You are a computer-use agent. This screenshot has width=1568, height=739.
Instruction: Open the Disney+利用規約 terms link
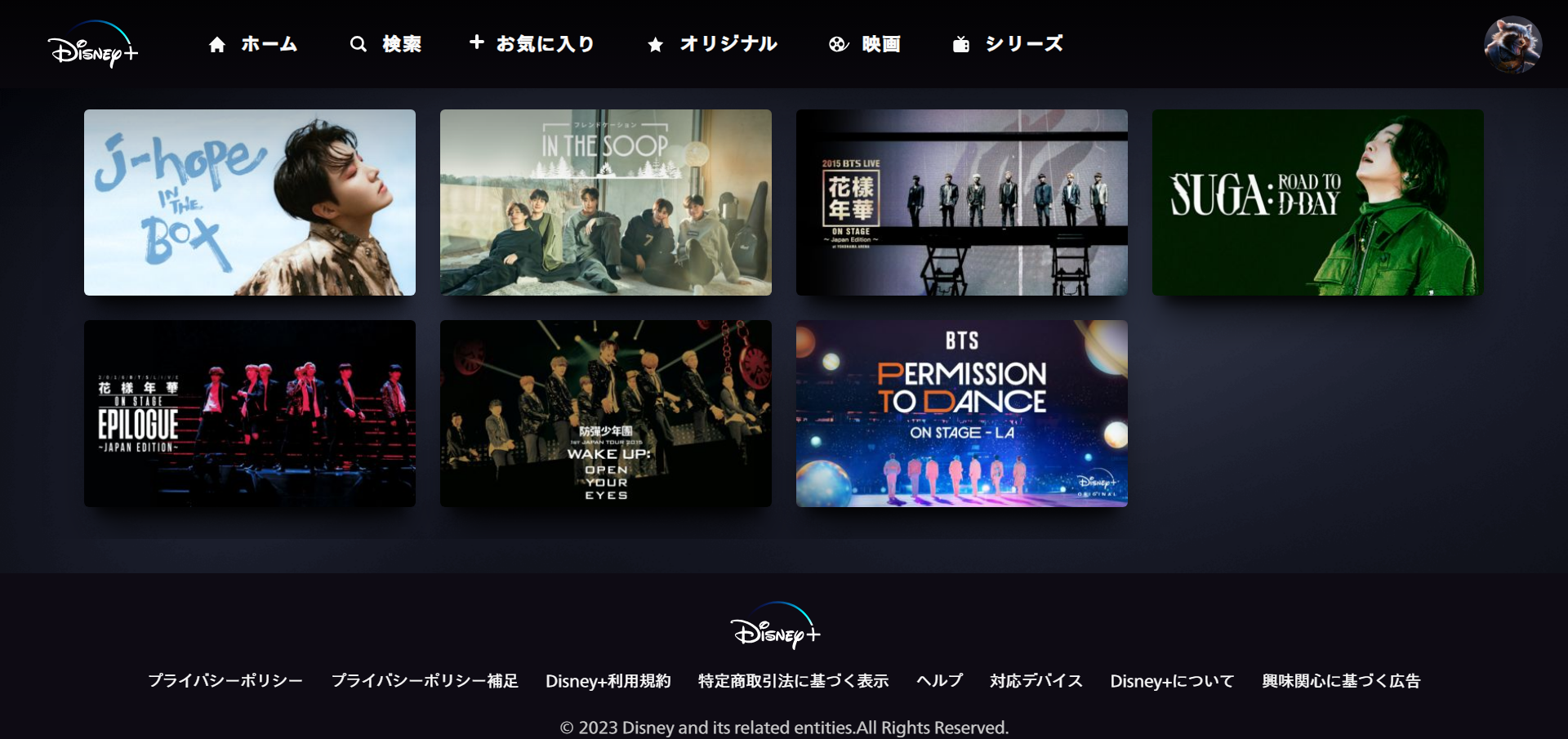(x=608, y=680)
